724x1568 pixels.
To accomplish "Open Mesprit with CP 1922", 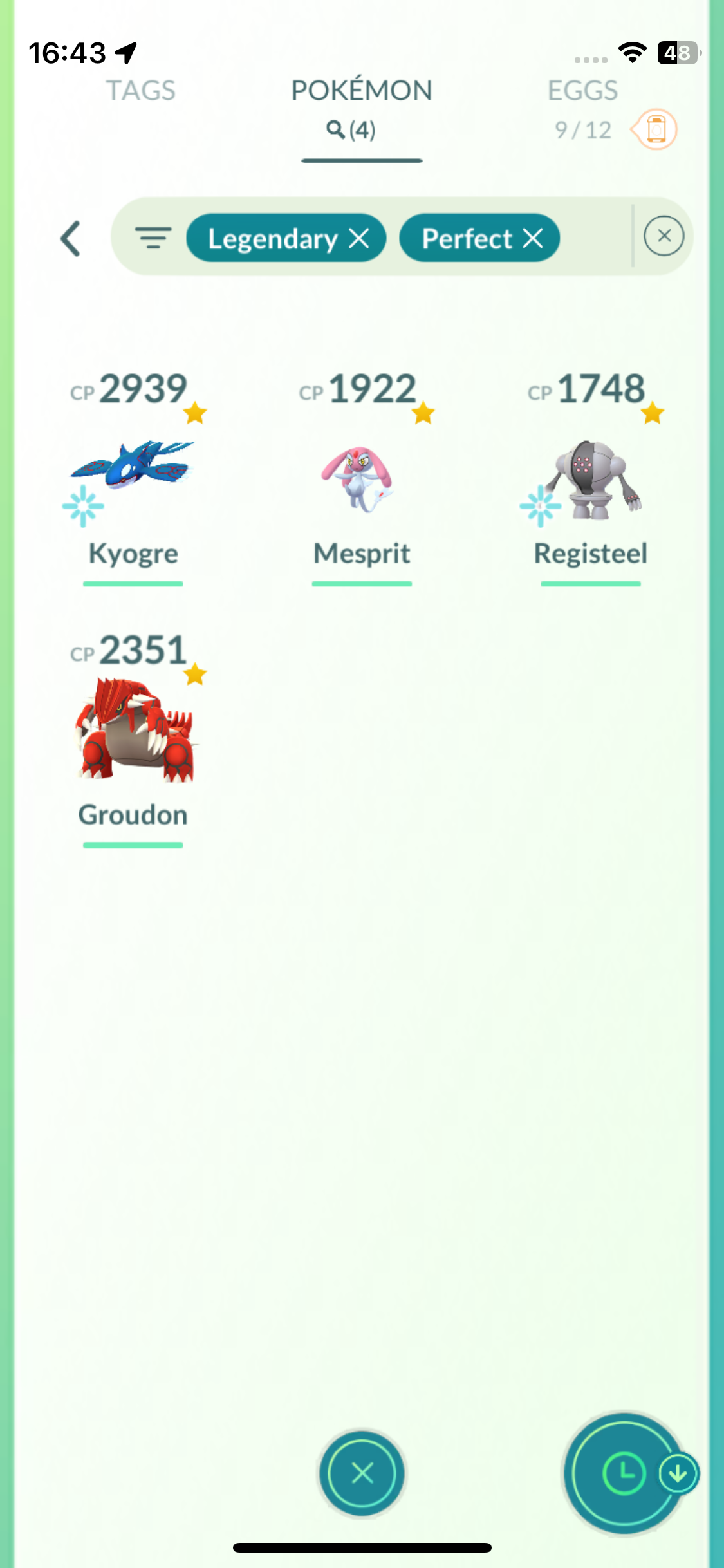I will [361, 478].
